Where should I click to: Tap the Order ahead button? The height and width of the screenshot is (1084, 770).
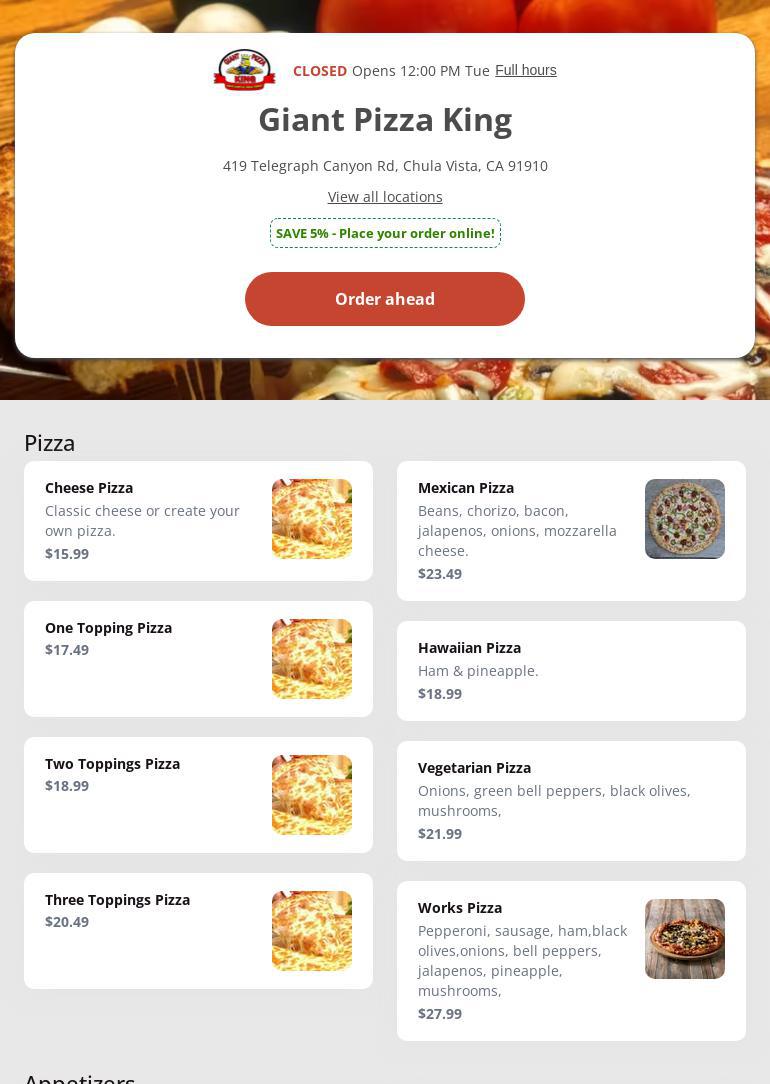385,299
